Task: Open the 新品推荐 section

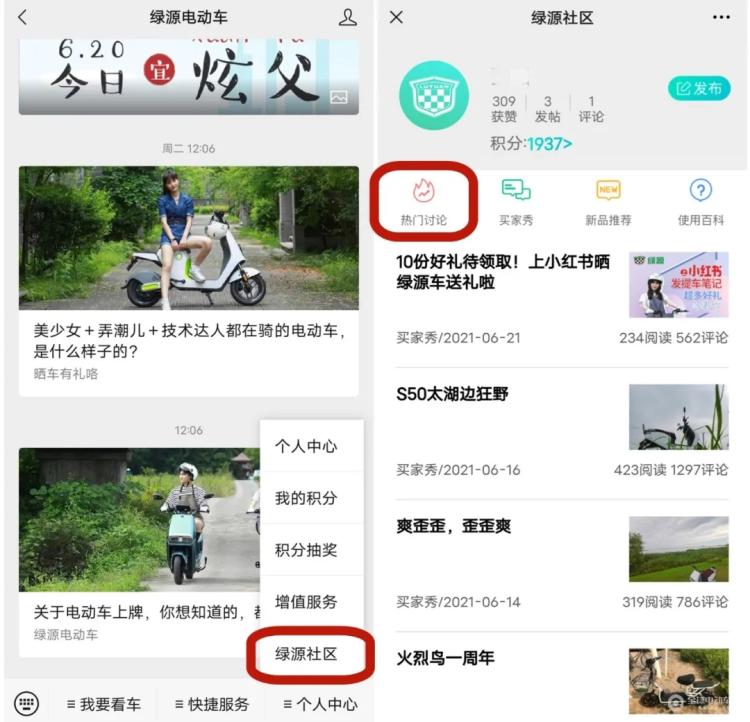Action: pyautogui.click(x=608, y=201)
